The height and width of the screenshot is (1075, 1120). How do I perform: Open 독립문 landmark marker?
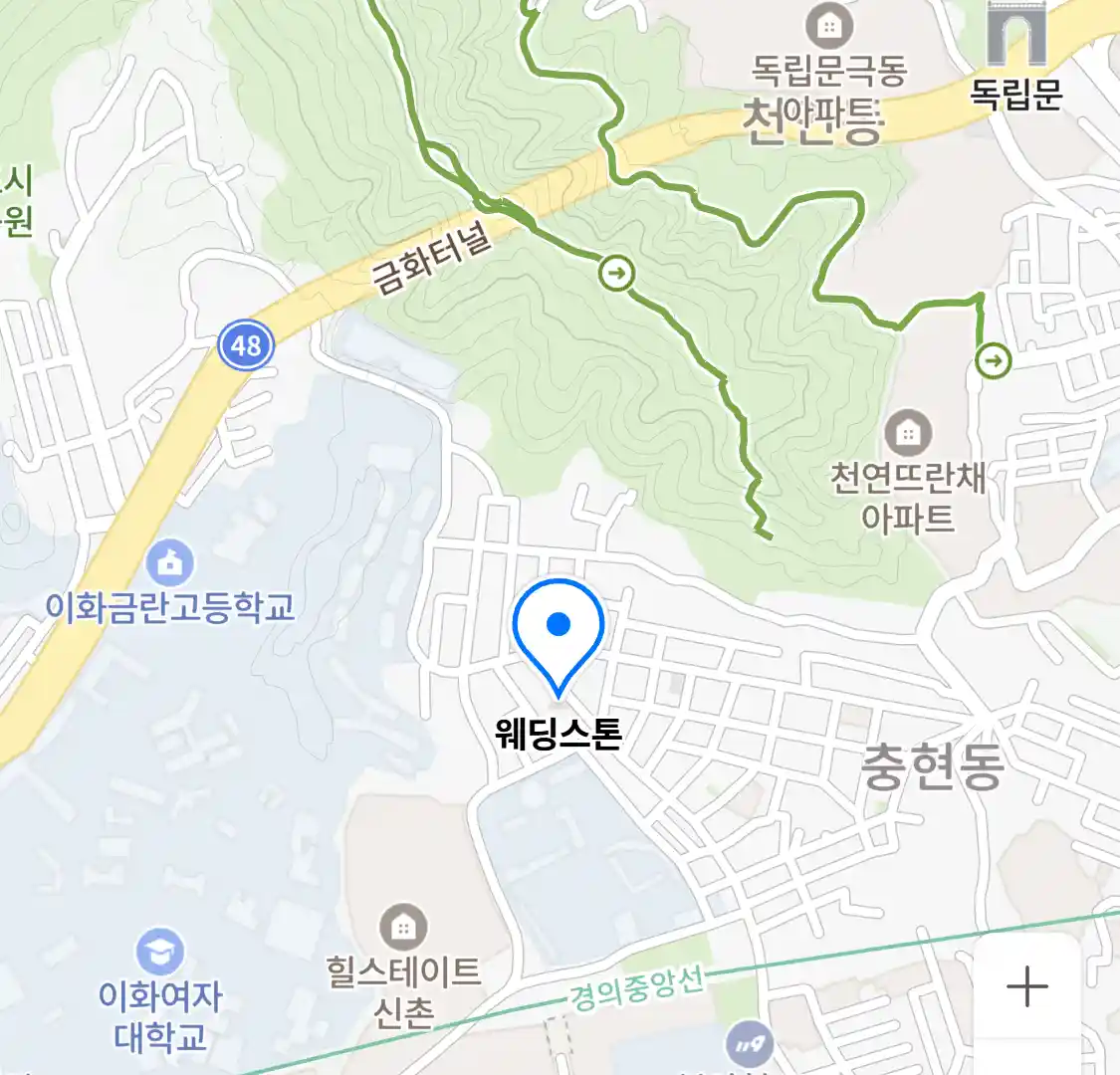(1016, 35)
